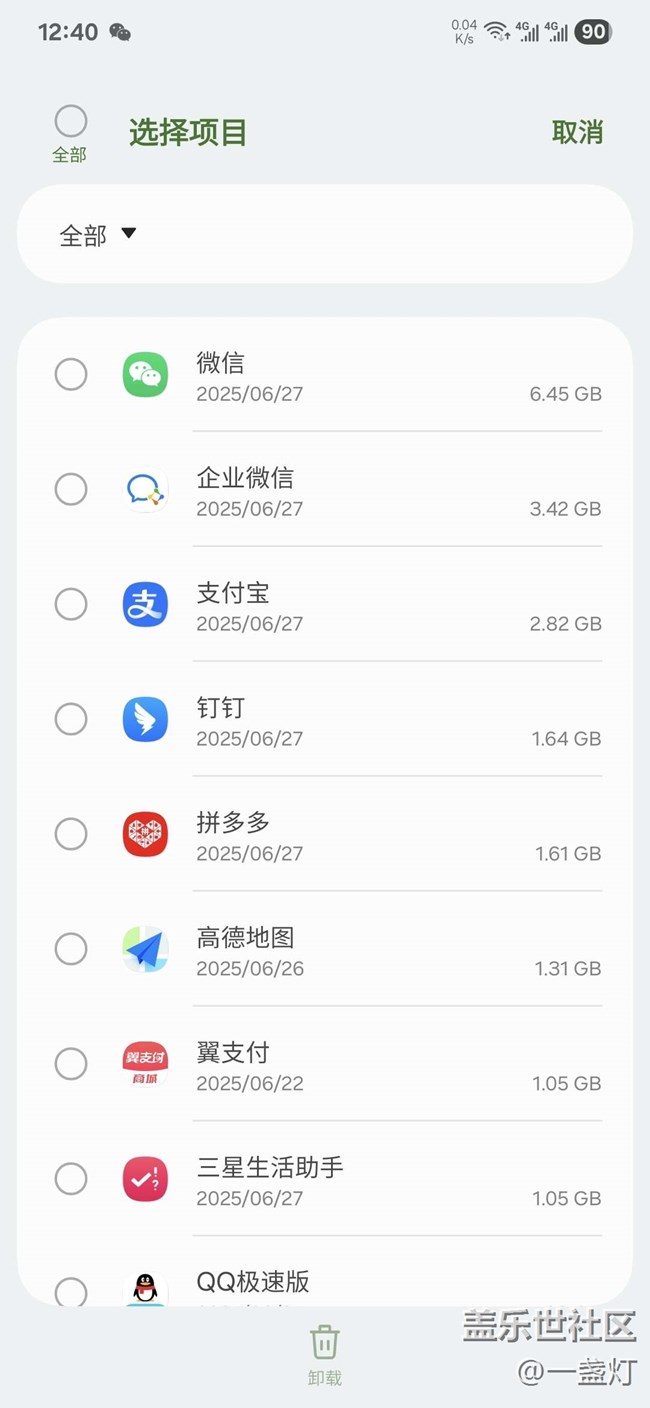
Task: Select 支付宝 for uninstall
Action: tap(71, 605)
